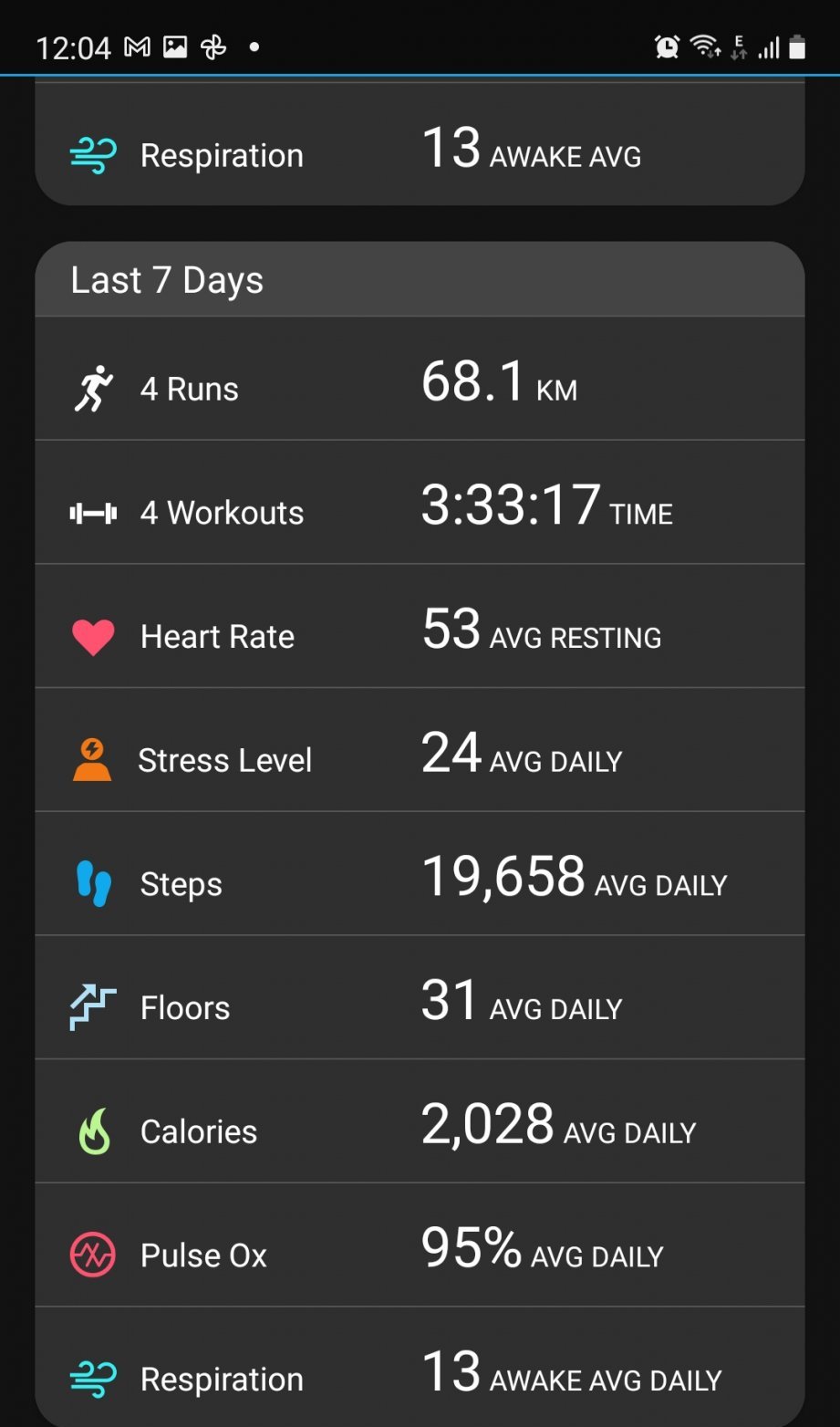Select the Stress Level row
The image size is (840, 1427).
pos(420,750)
